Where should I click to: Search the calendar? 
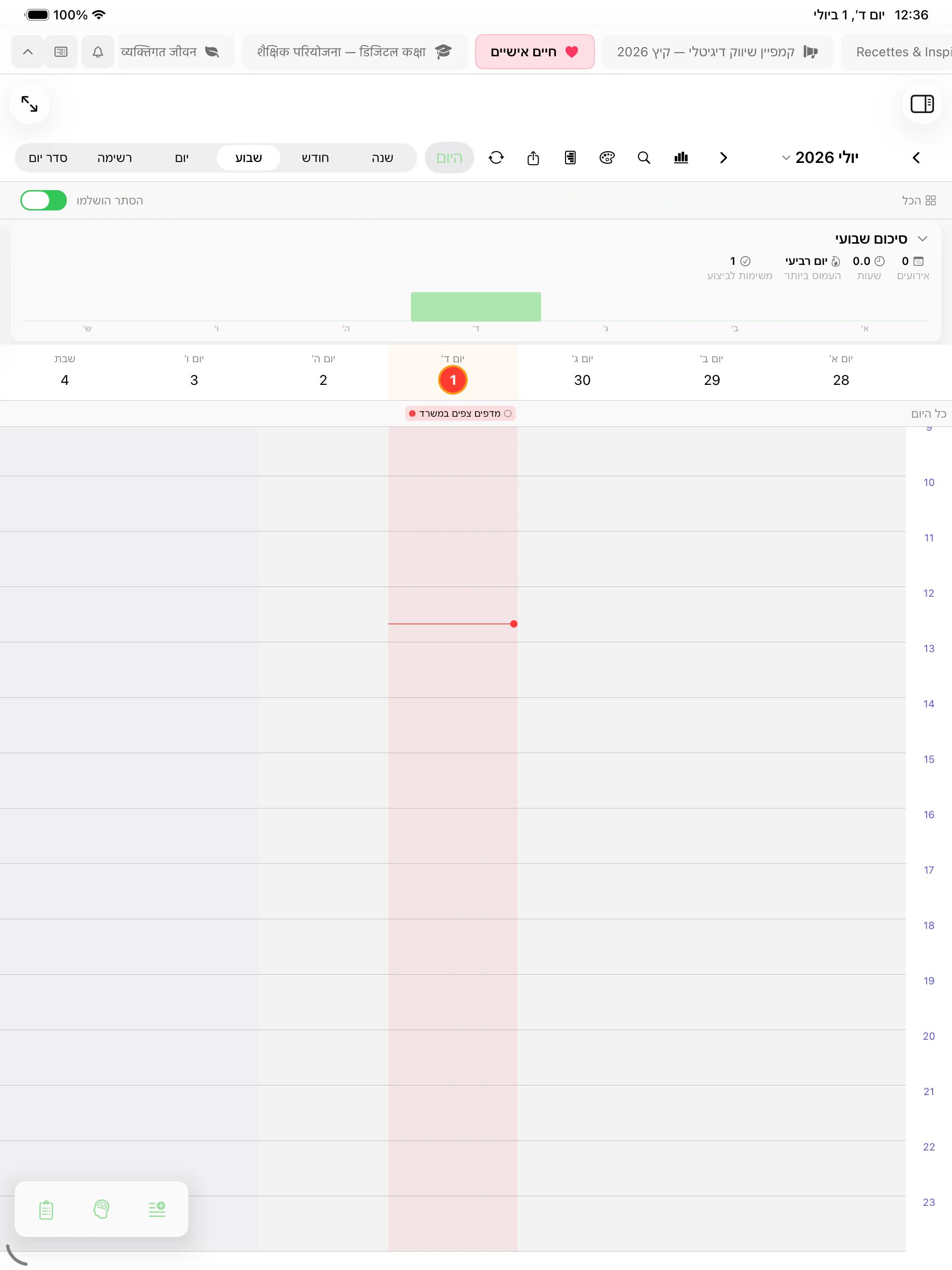click(x=644, y=158)
